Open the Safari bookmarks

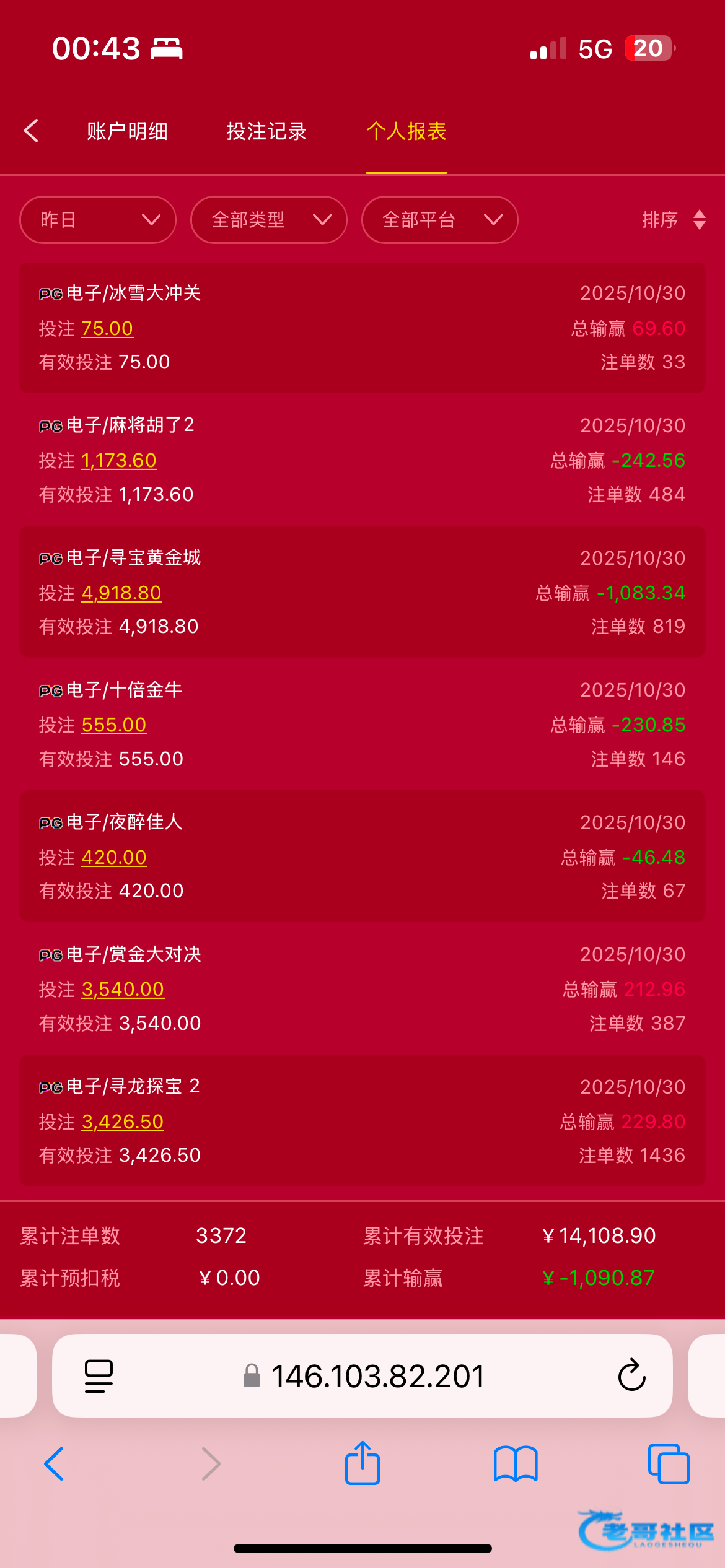[x=516, y=1464]
